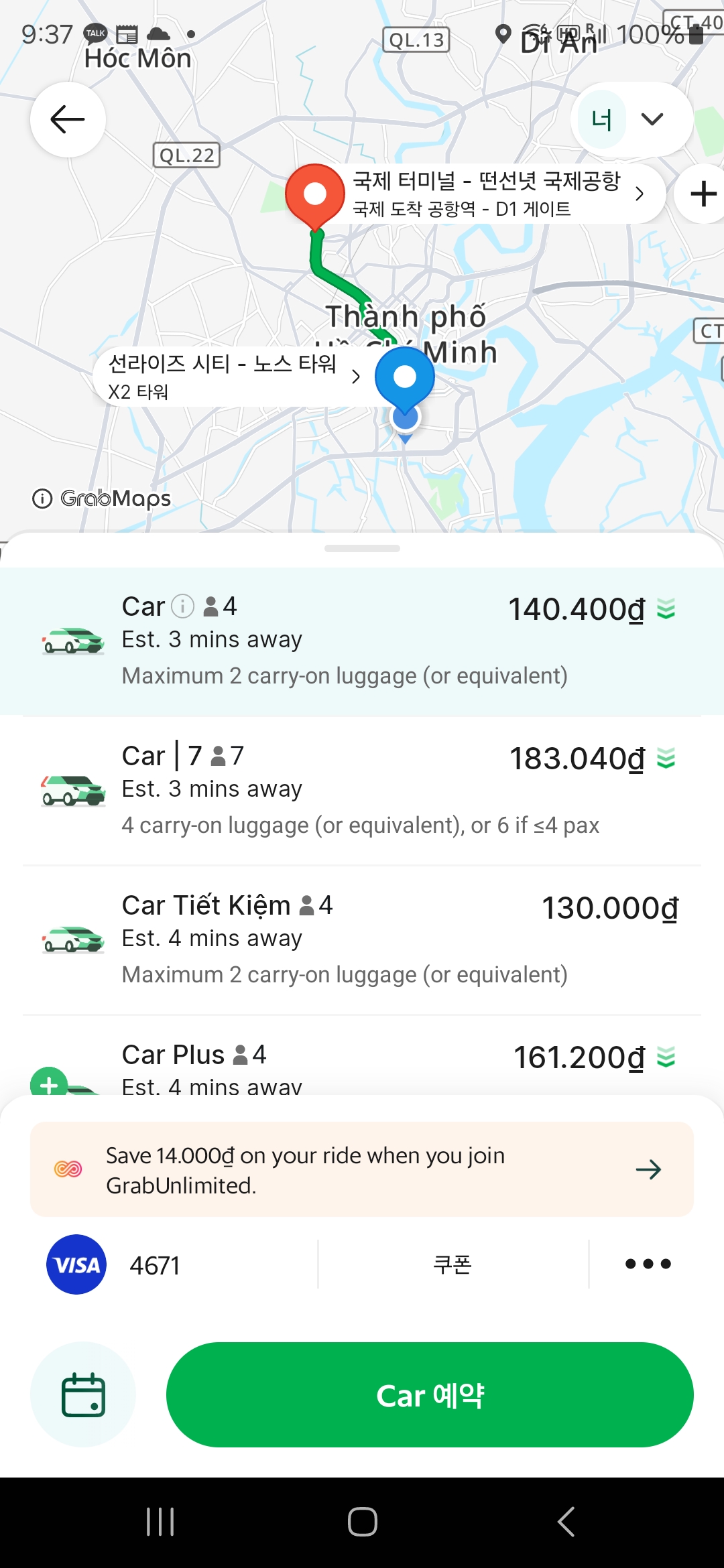View info about the Car ride type
This screenshot has width=724, height=1568.
coord(183,606)
